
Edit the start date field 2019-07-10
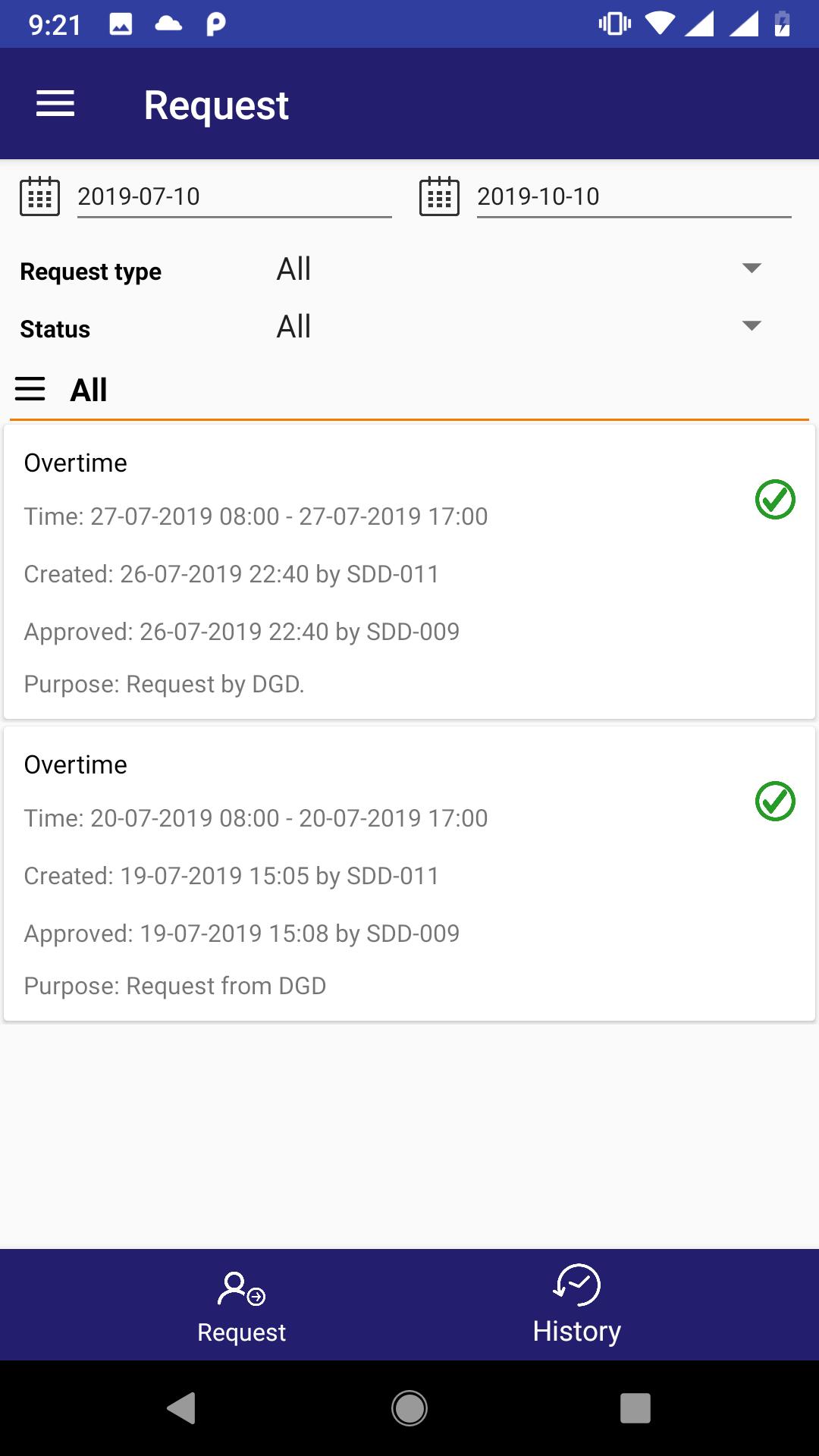(234, 197)
